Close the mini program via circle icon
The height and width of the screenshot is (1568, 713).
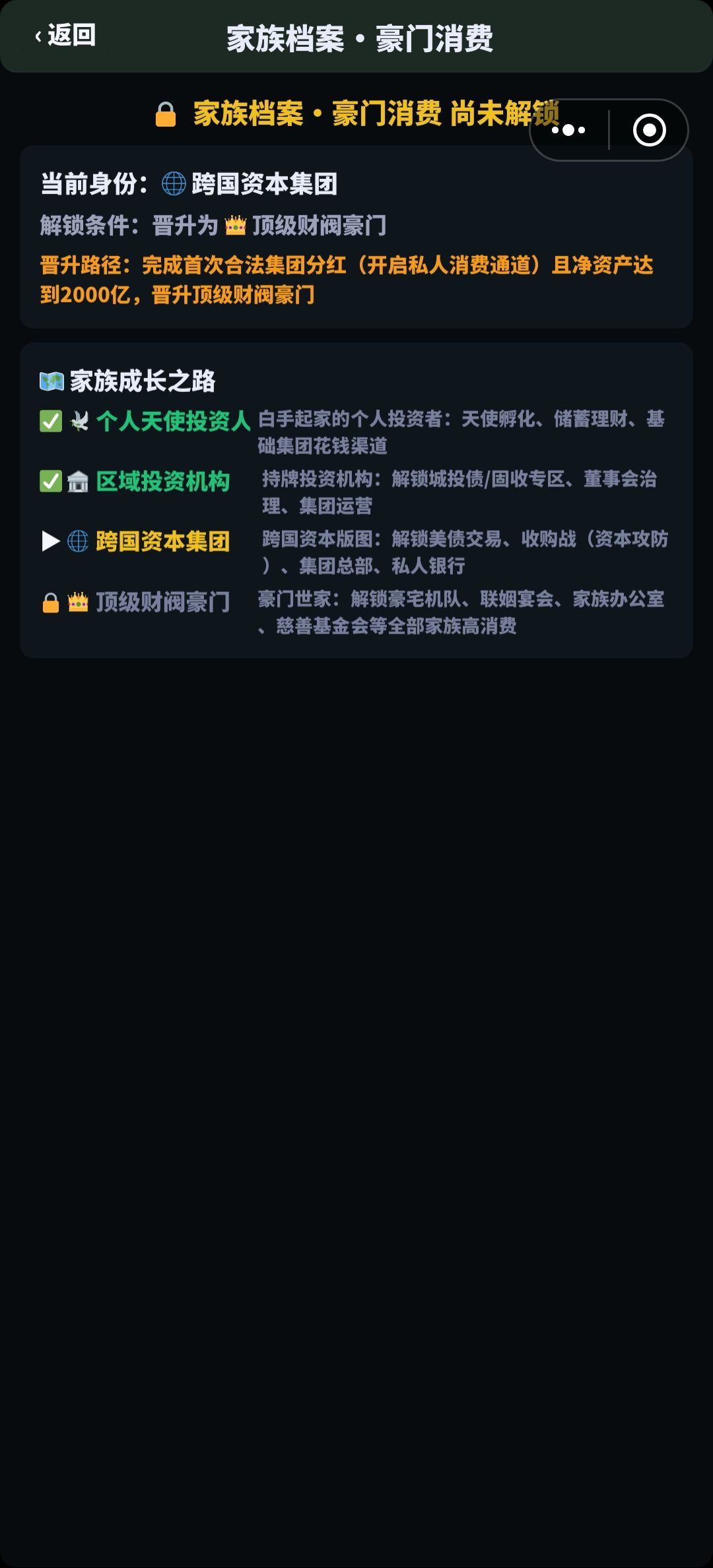649,130
